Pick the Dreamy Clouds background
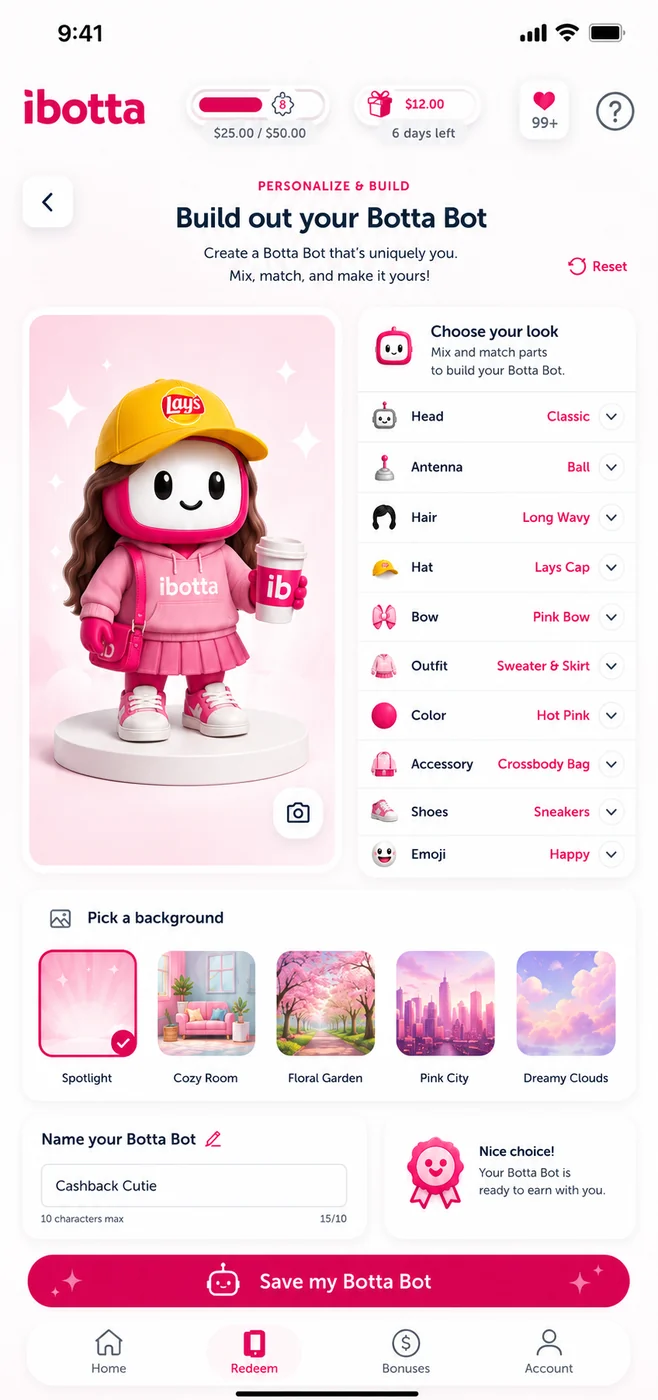The image size is (658, 1400). tap(566, 1017)
